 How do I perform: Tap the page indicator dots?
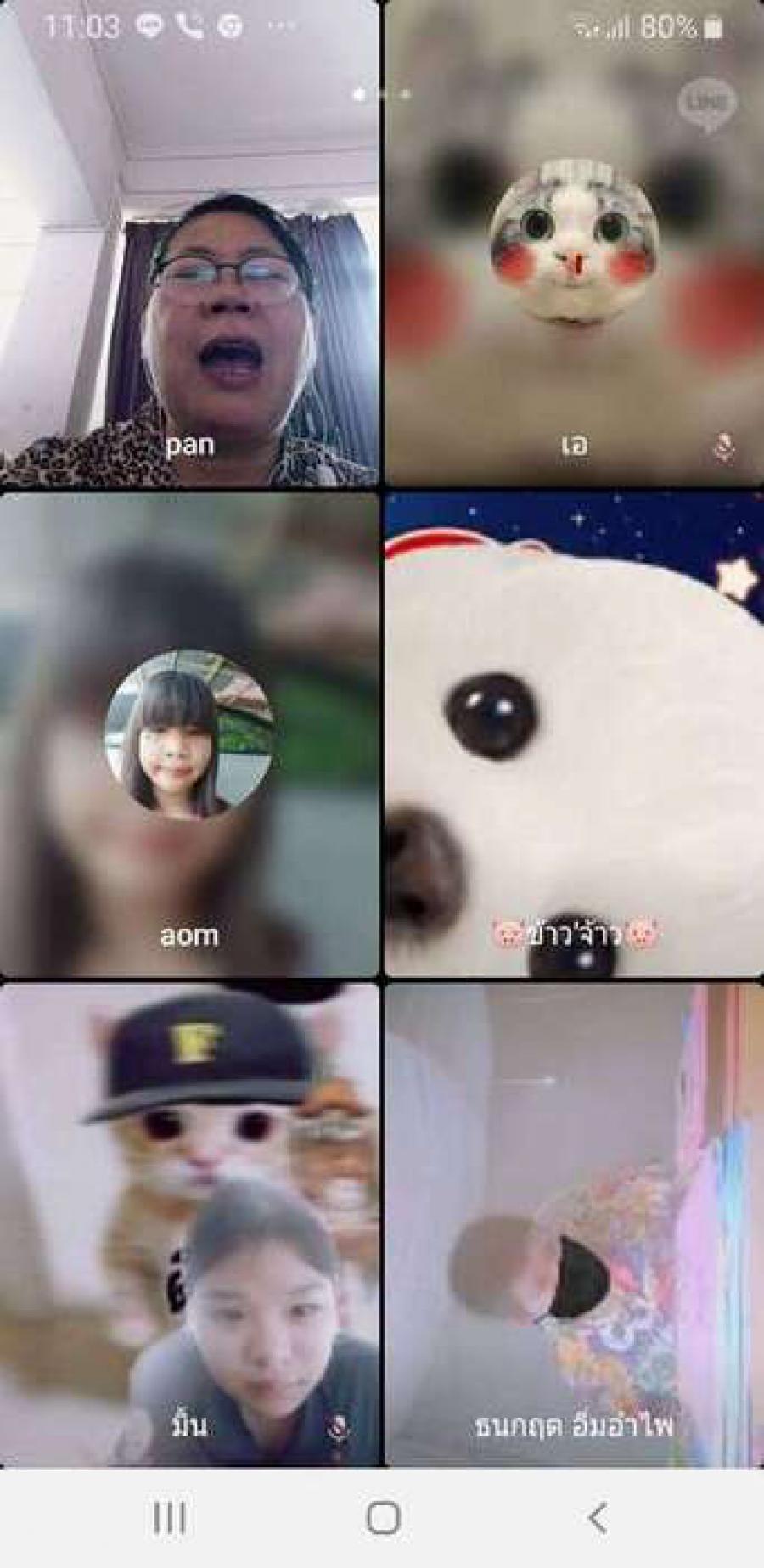pyautogui.click(x=382, y=94)
